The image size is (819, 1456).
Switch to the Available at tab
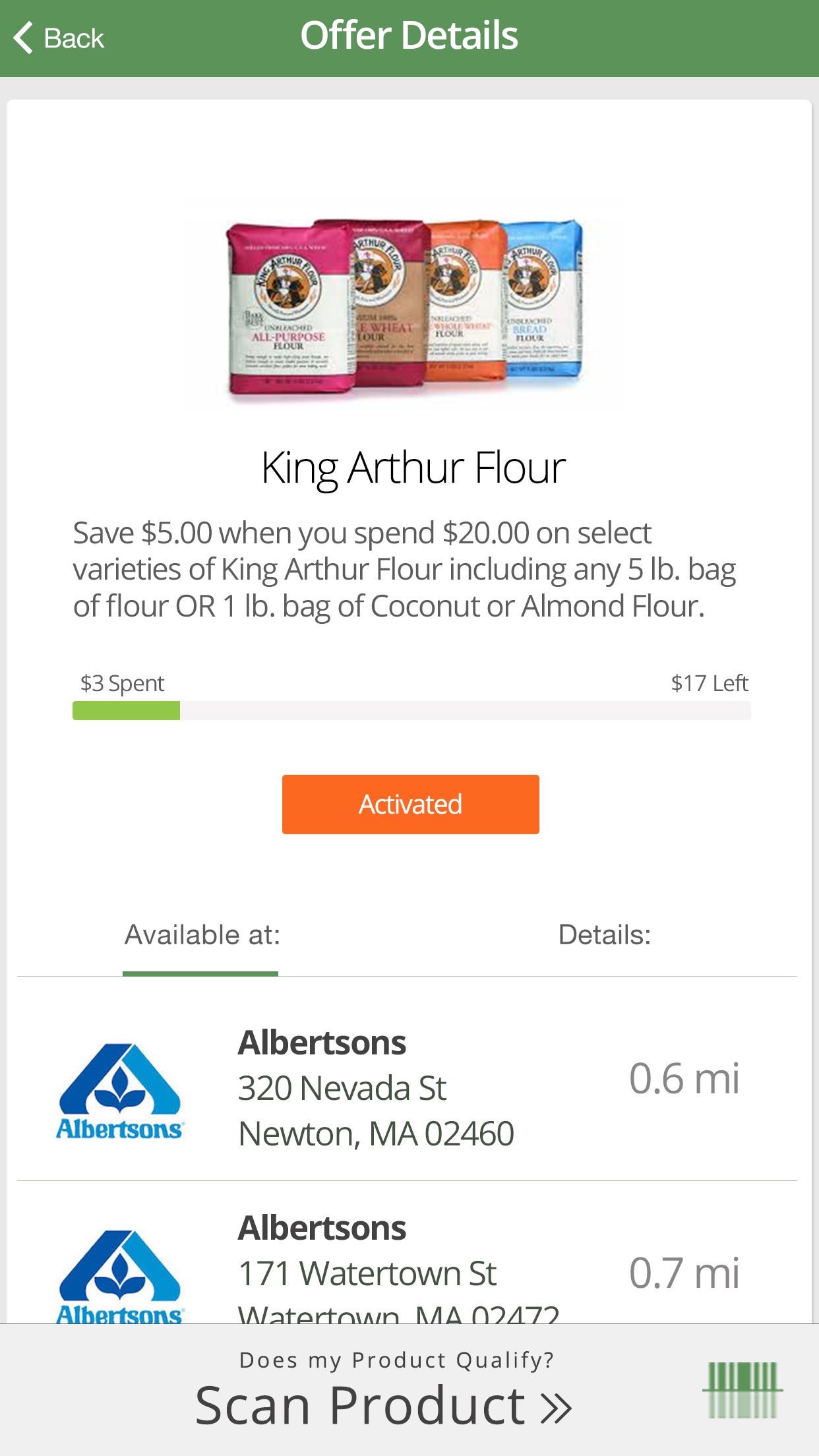[202, 935]
